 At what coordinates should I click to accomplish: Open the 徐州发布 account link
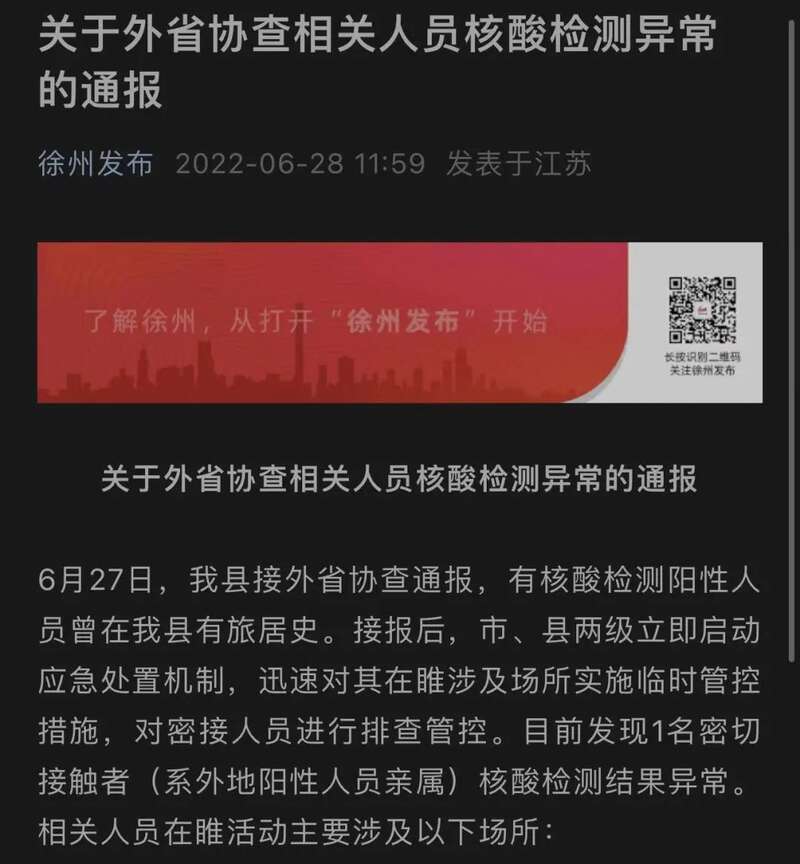pos(96,162)
